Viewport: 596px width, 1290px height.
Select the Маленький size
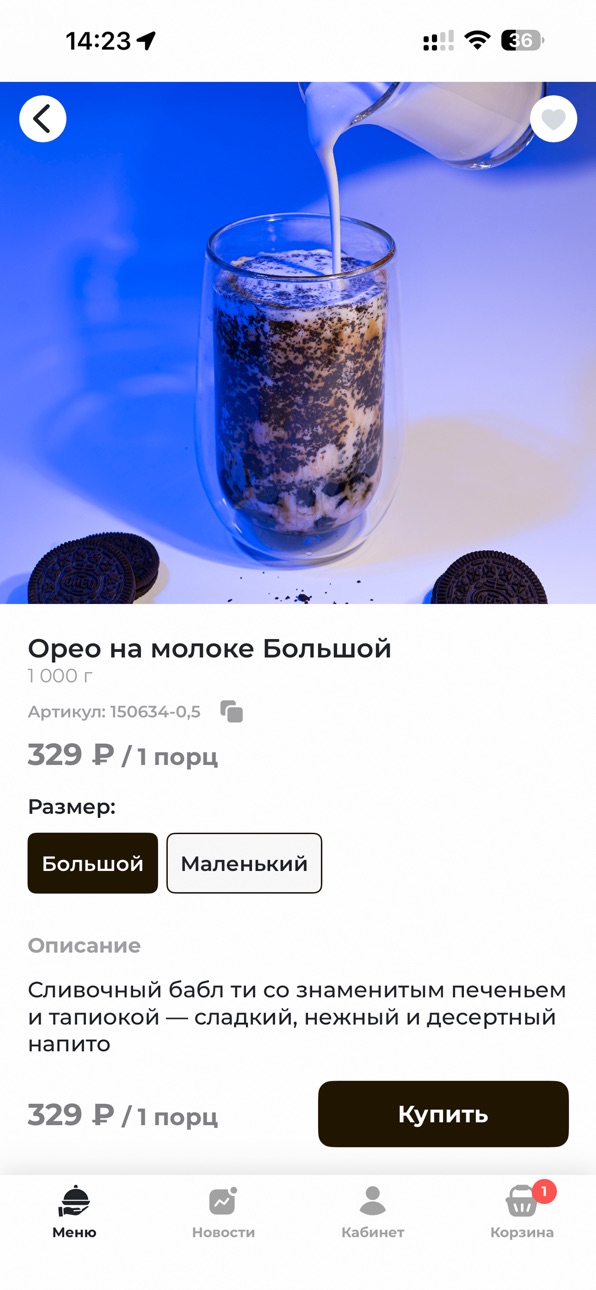point(244,863)
